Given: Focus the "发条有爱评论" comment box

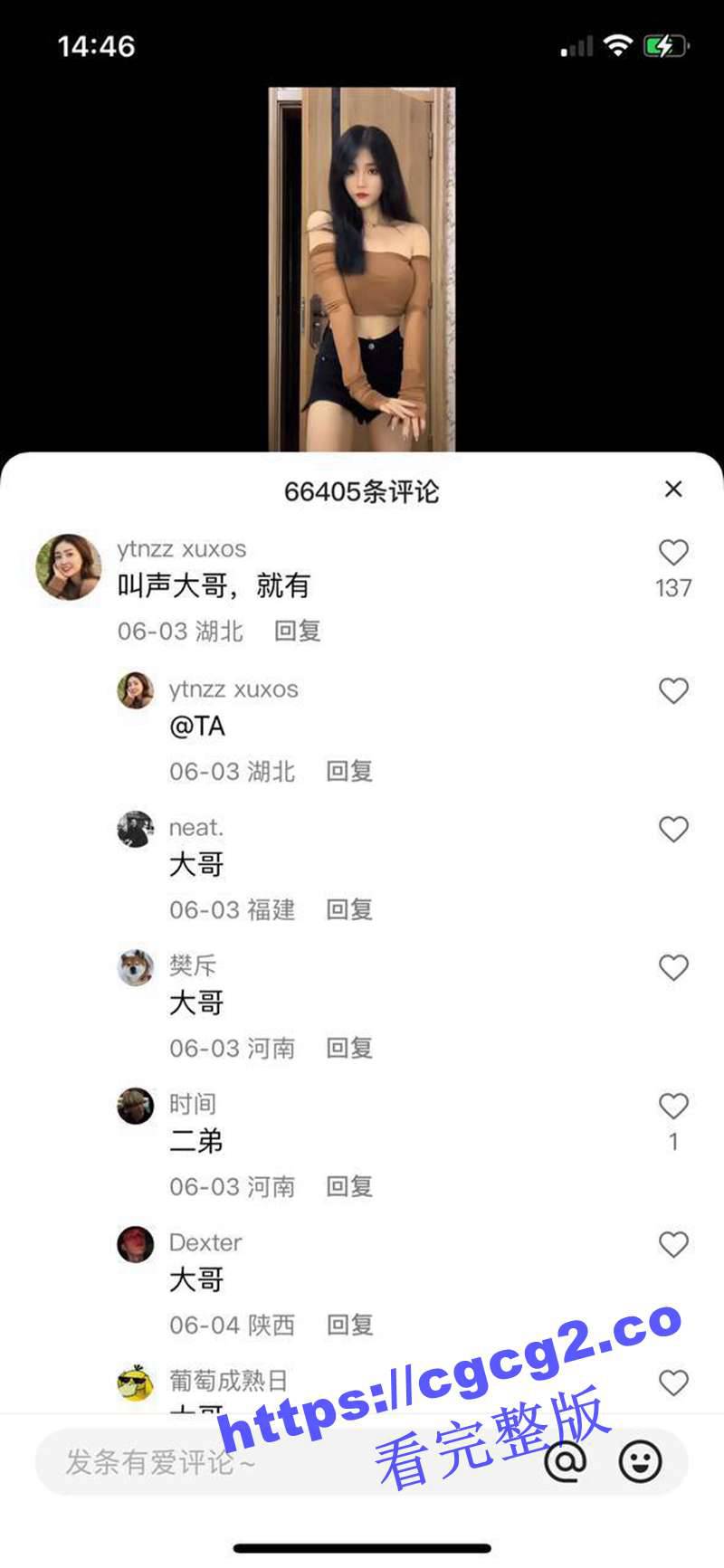Looking at the screenshot, I should (181, 1461).
